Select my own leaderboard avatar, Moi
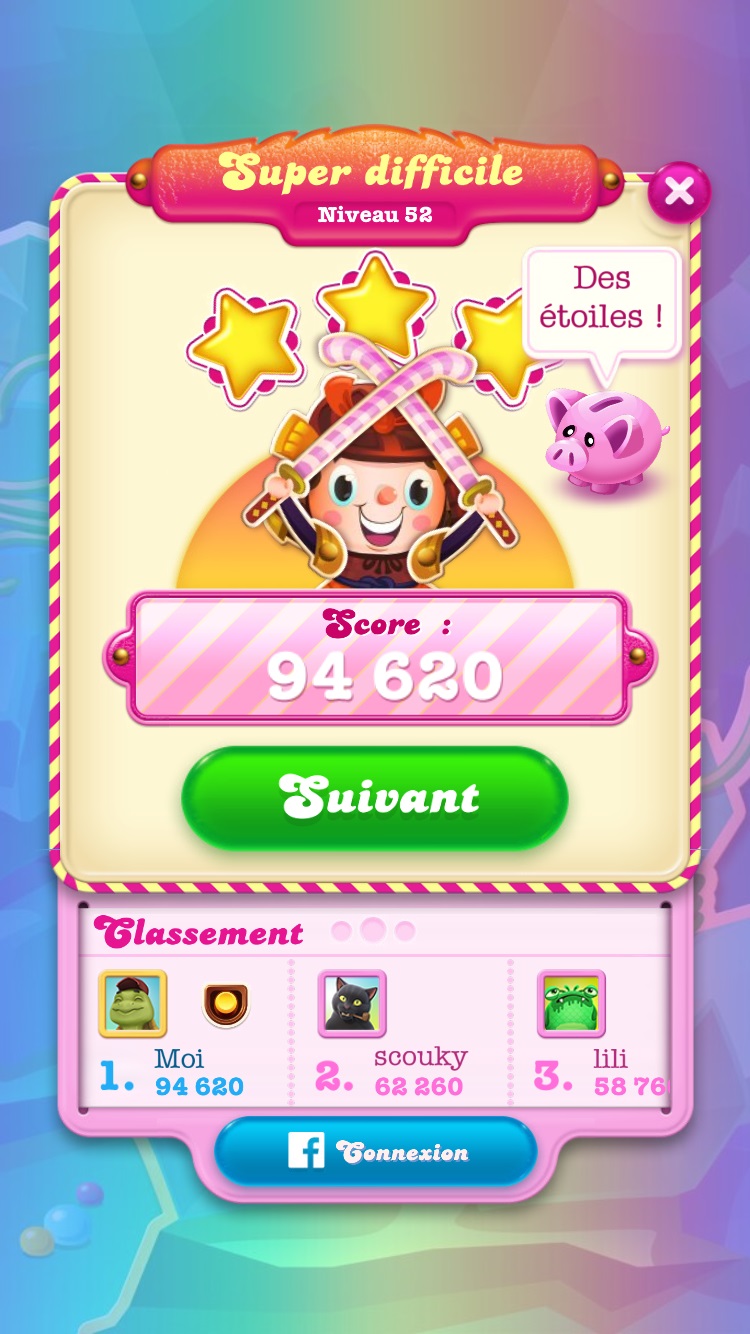This screenshot has height=1334, width=750. click(133, 1003)
